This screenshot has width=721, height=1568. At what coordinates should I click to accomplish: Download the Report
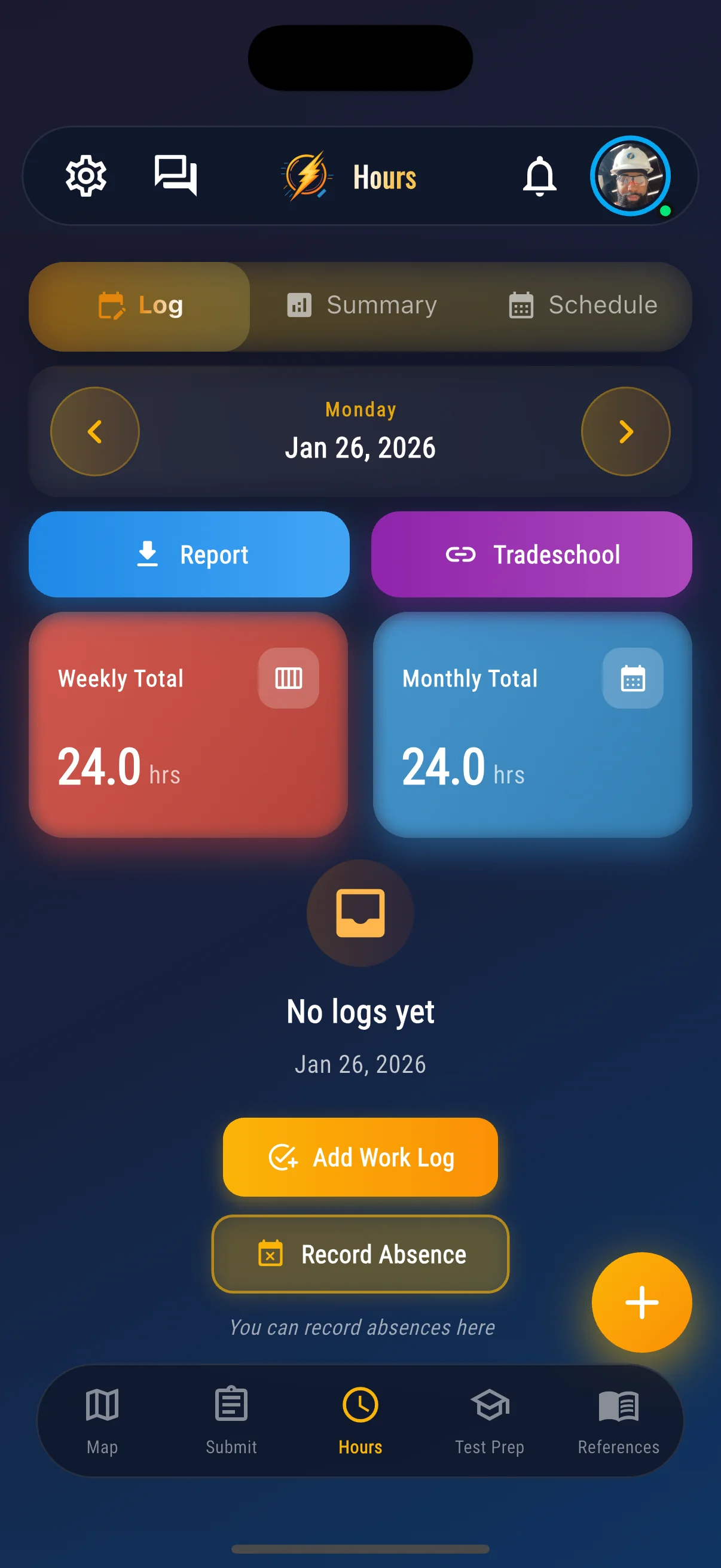pos(190,554)
